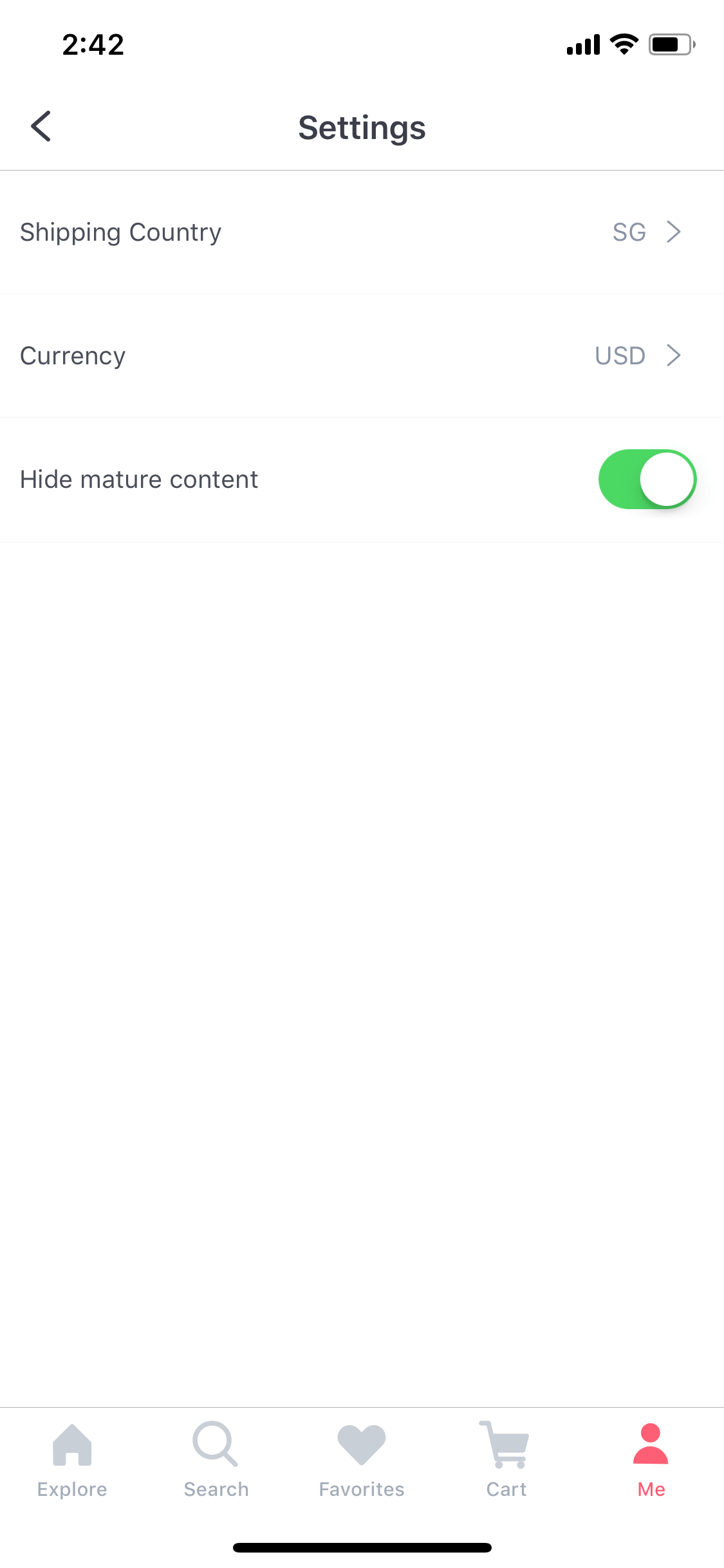Toggle Hide mature content switch
Viewport: 724px width, 1568px height.
click(x=647, y=480)
